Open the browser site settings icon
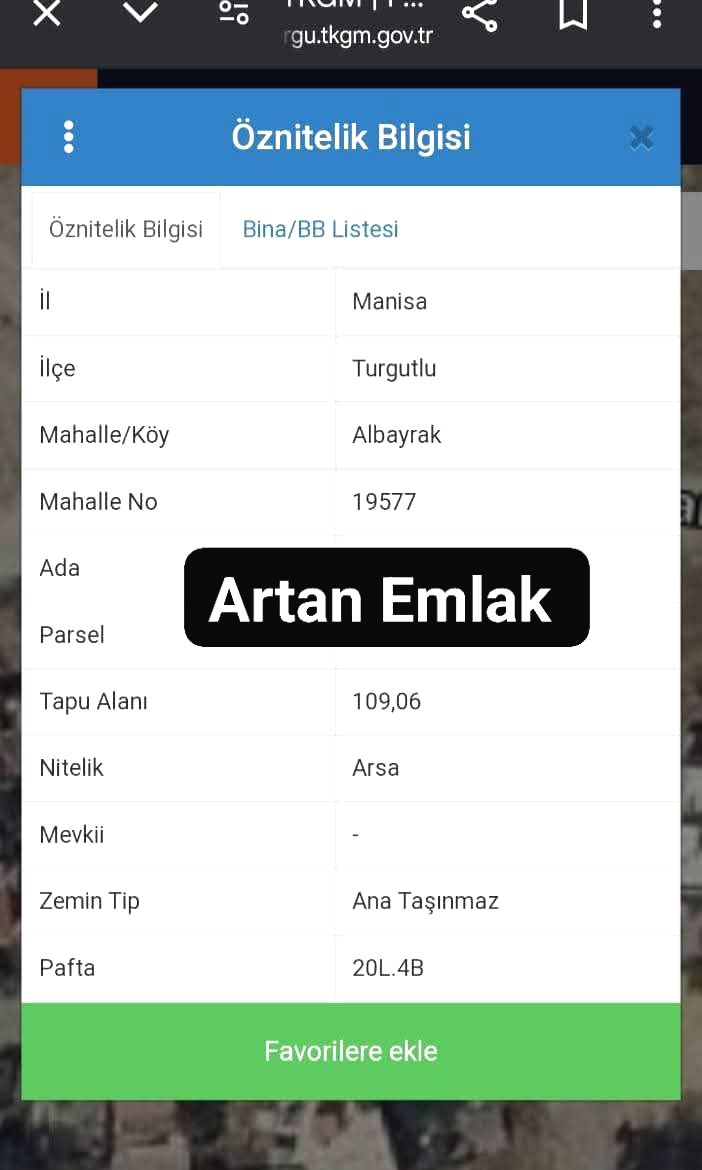The image size is (702, 1170). click(234, 11)
